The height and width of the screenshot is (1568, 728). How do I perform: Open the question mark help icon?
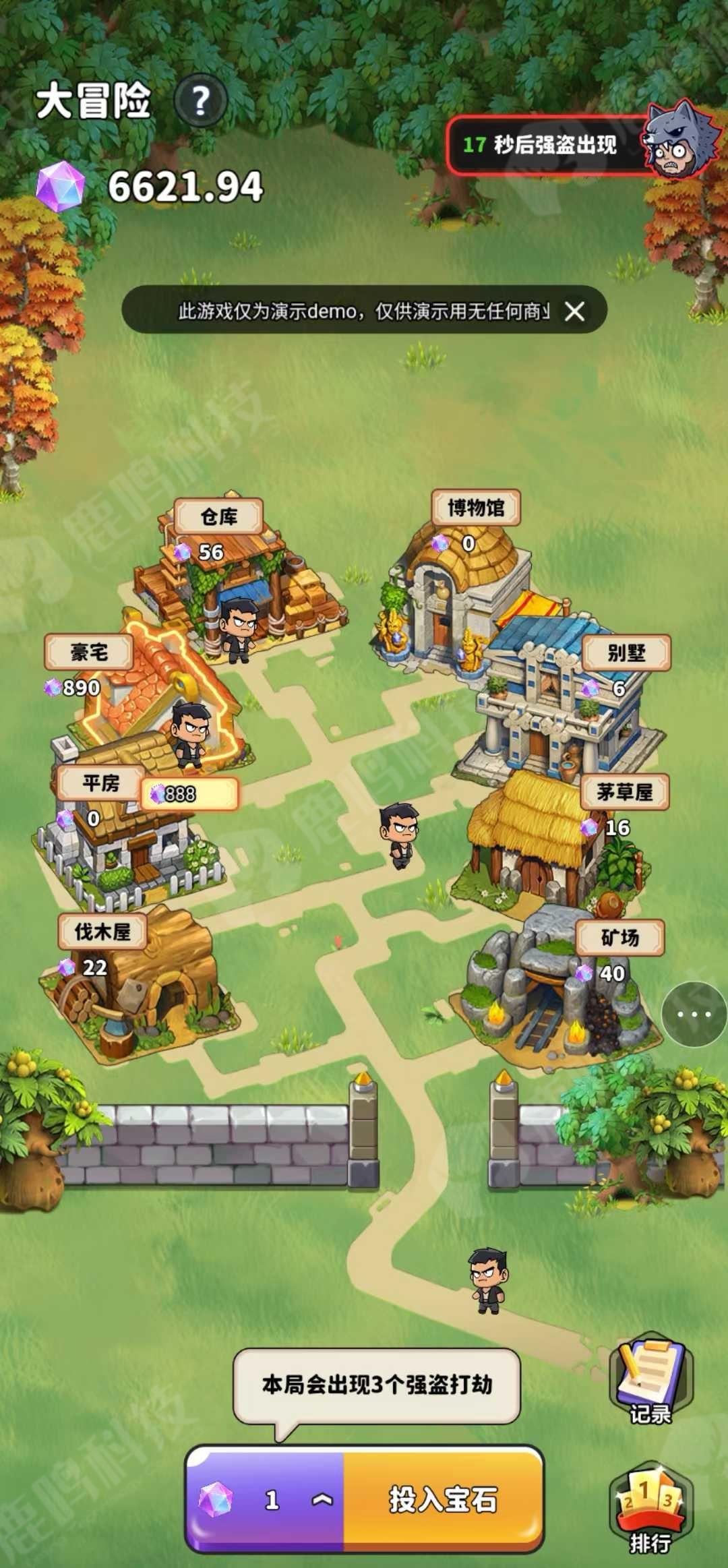200,101
